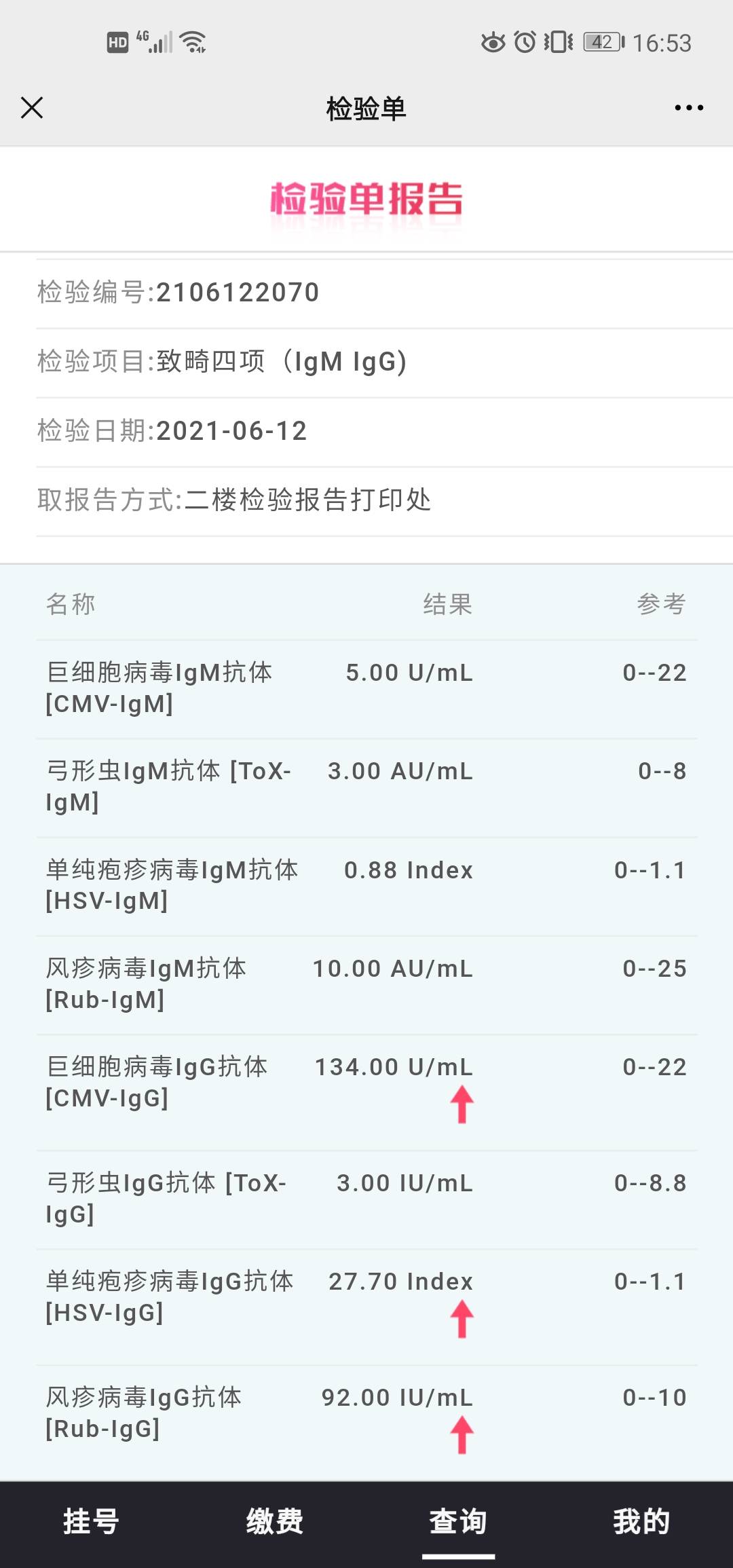This screenshot has height=1568, width=733.
Task: Open the 我的 tab
Action: pos(641,1520)
